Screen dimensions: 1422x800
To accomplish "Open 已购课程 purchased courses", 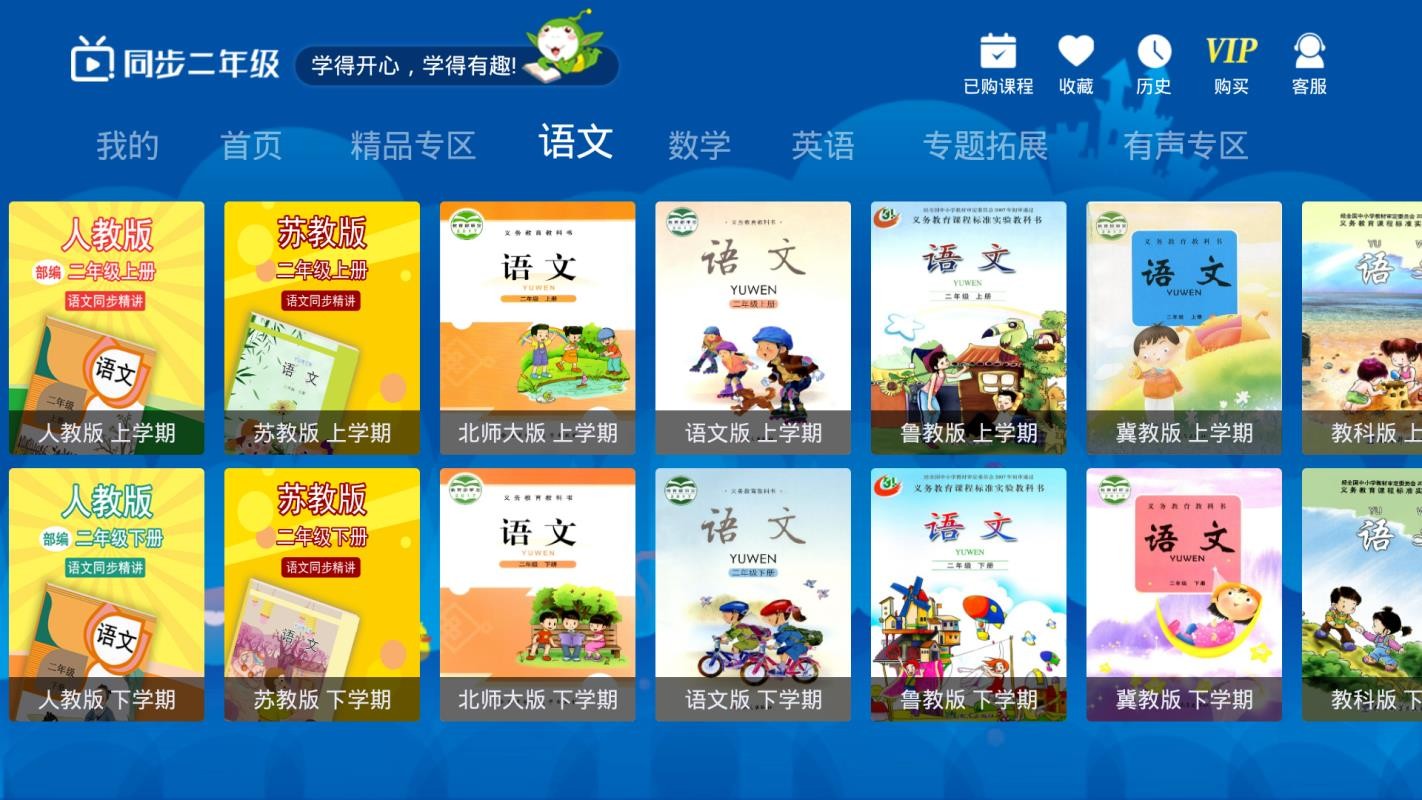I will [x=997, y=63].
